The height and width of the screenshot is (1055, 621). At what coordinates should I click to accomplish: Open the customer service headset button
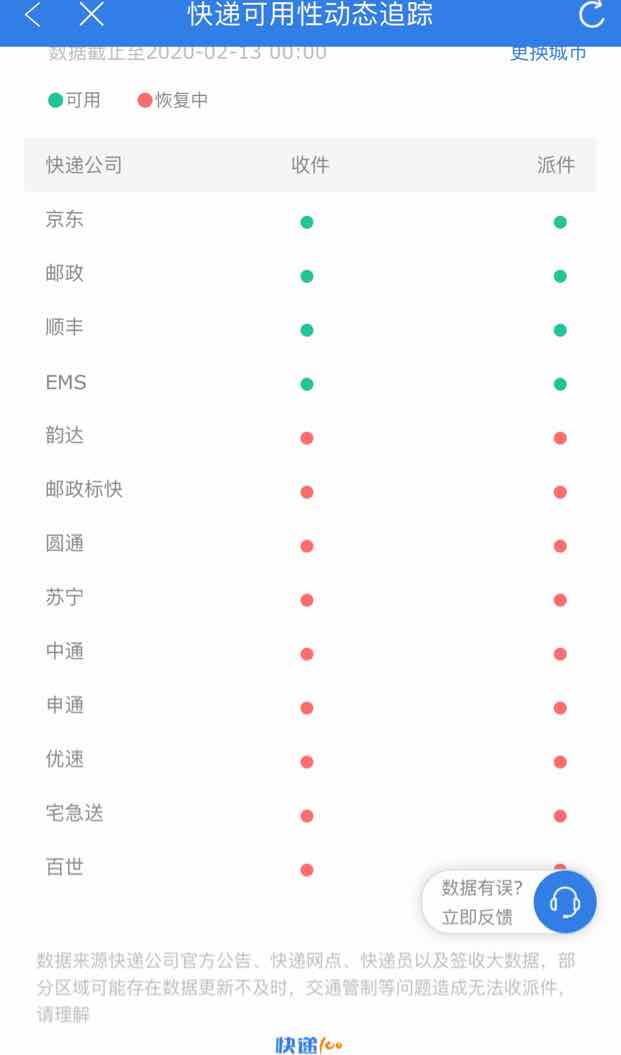point(564,902)
